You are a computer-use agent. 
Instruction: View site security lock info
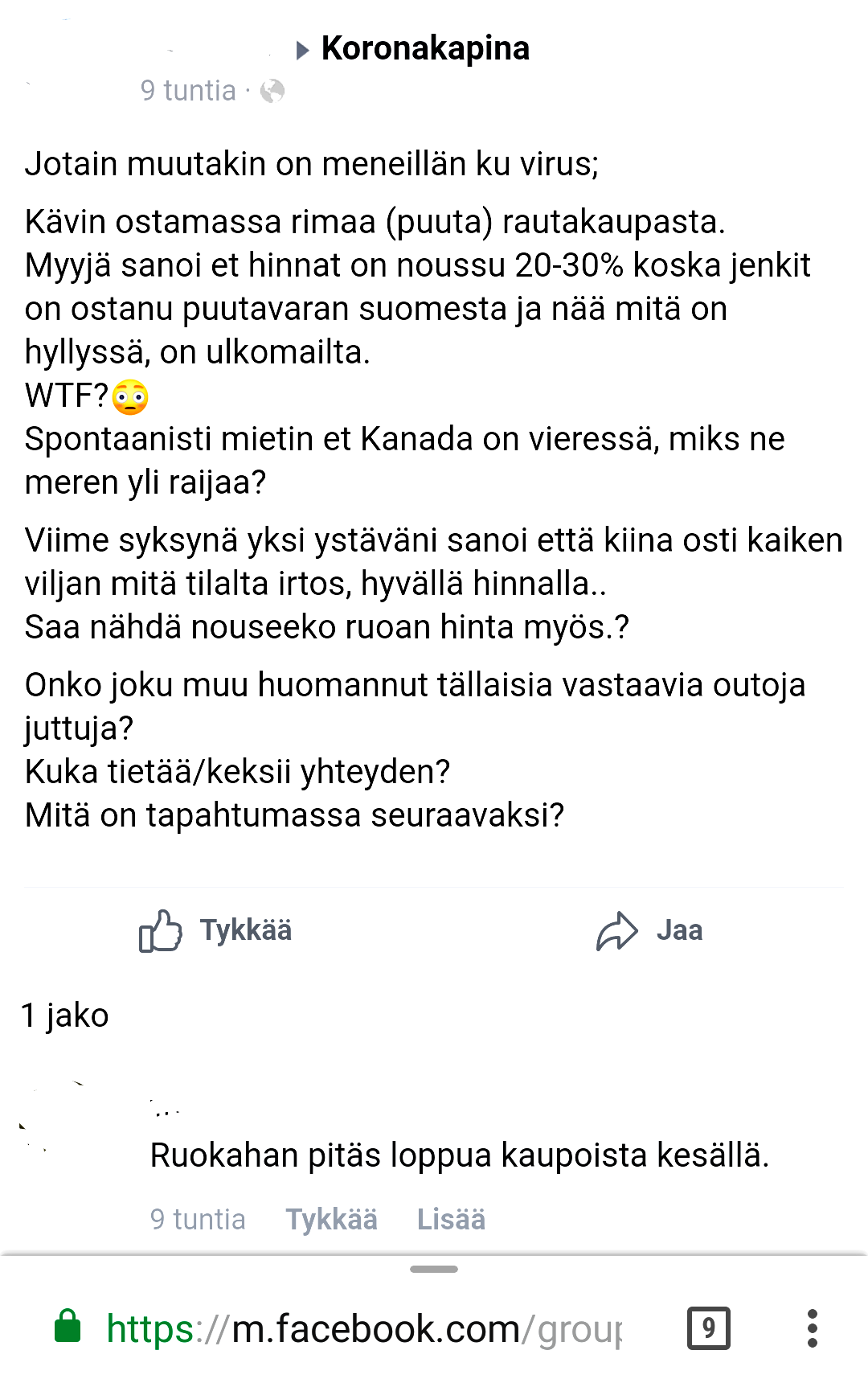[68, 1327]
